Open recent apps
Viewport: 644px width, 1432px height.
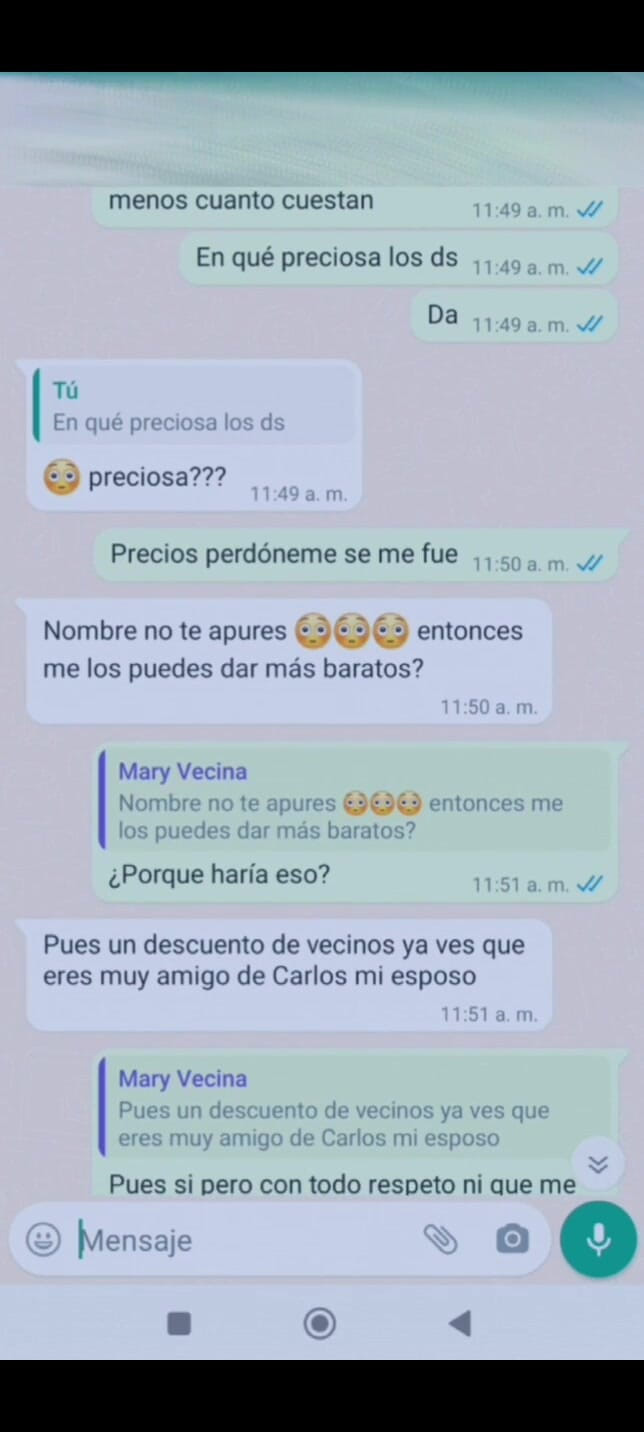coord(179,1324)
